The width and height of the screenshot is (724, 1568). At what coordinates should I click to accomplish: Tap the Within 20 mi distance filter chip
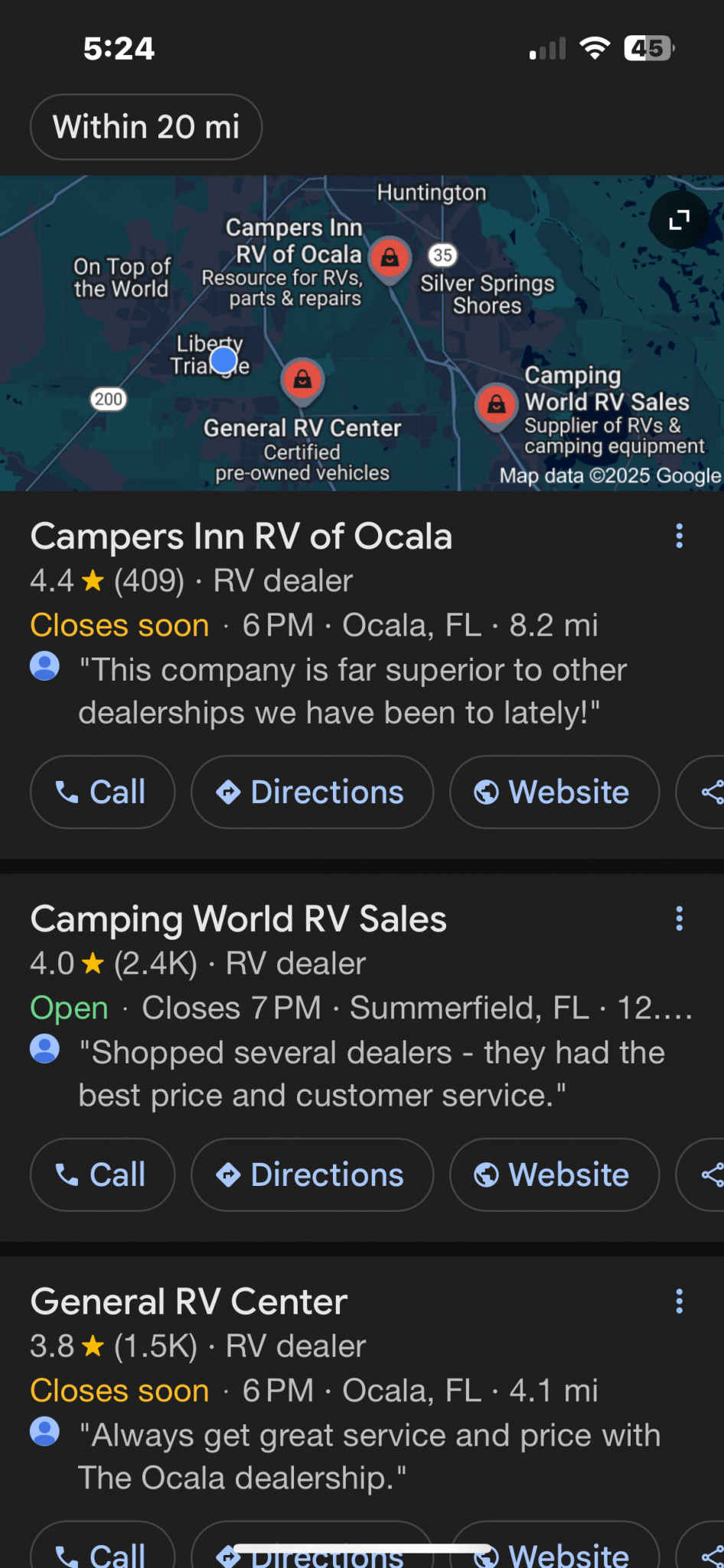coord(146,127)
